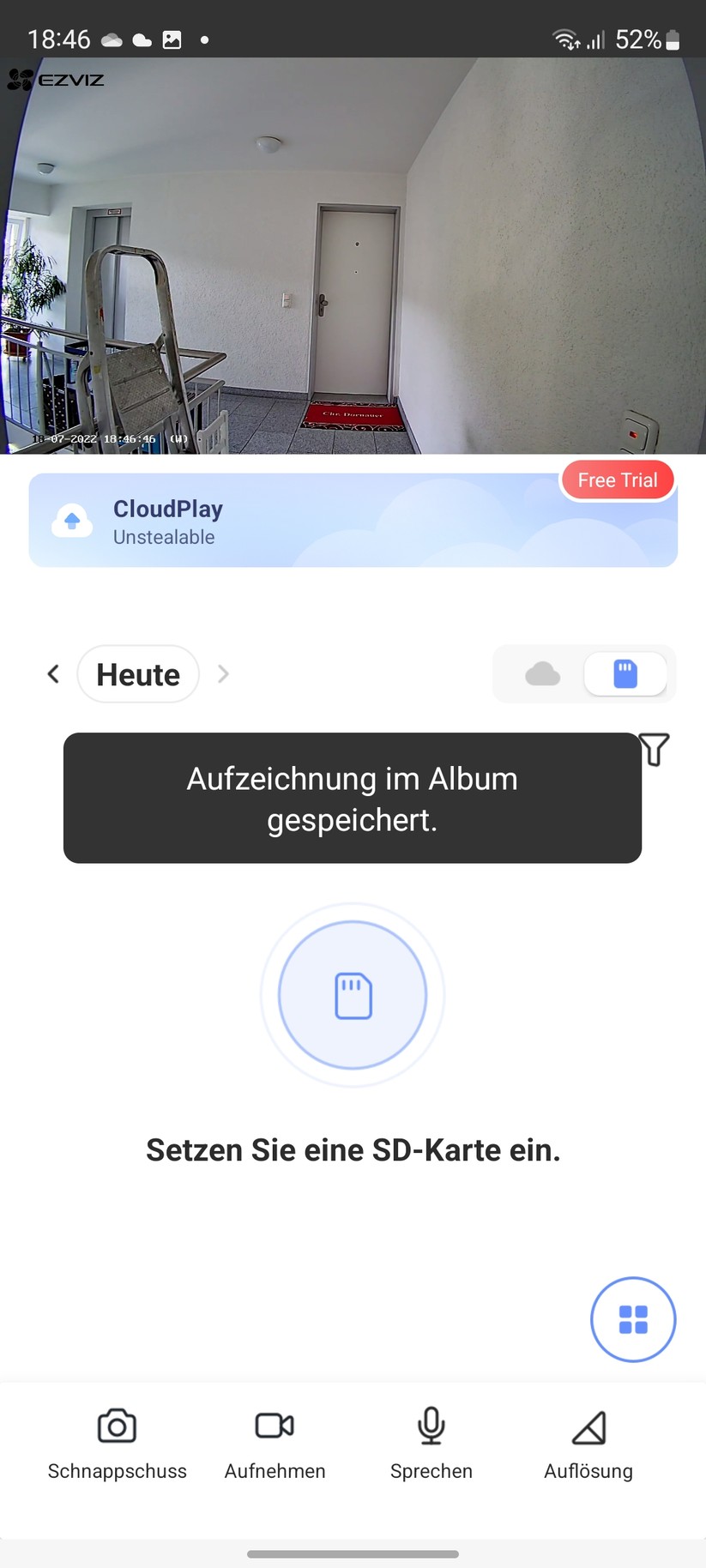Viewport: 706px width, 1568px height.
Task: Go to previous day with left chevron
Action: (52, 673)
